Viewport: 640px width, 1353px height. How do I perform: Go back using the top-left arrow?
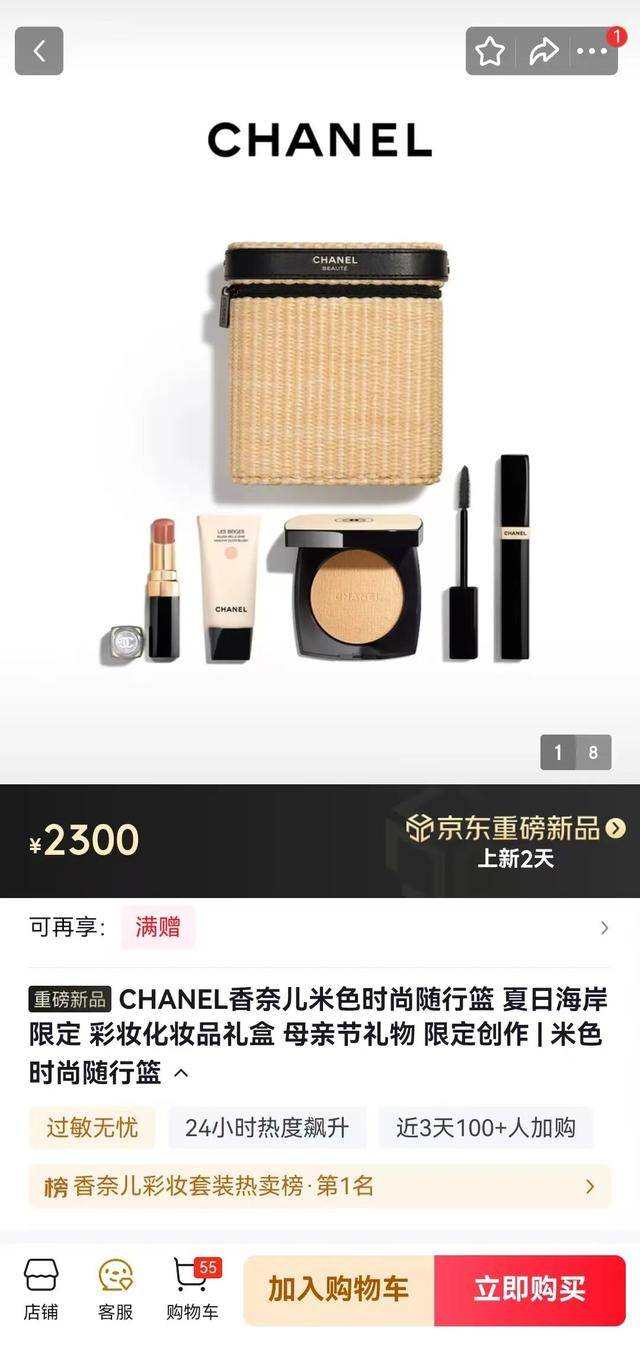pyautogui.click(x=39, y=51)
